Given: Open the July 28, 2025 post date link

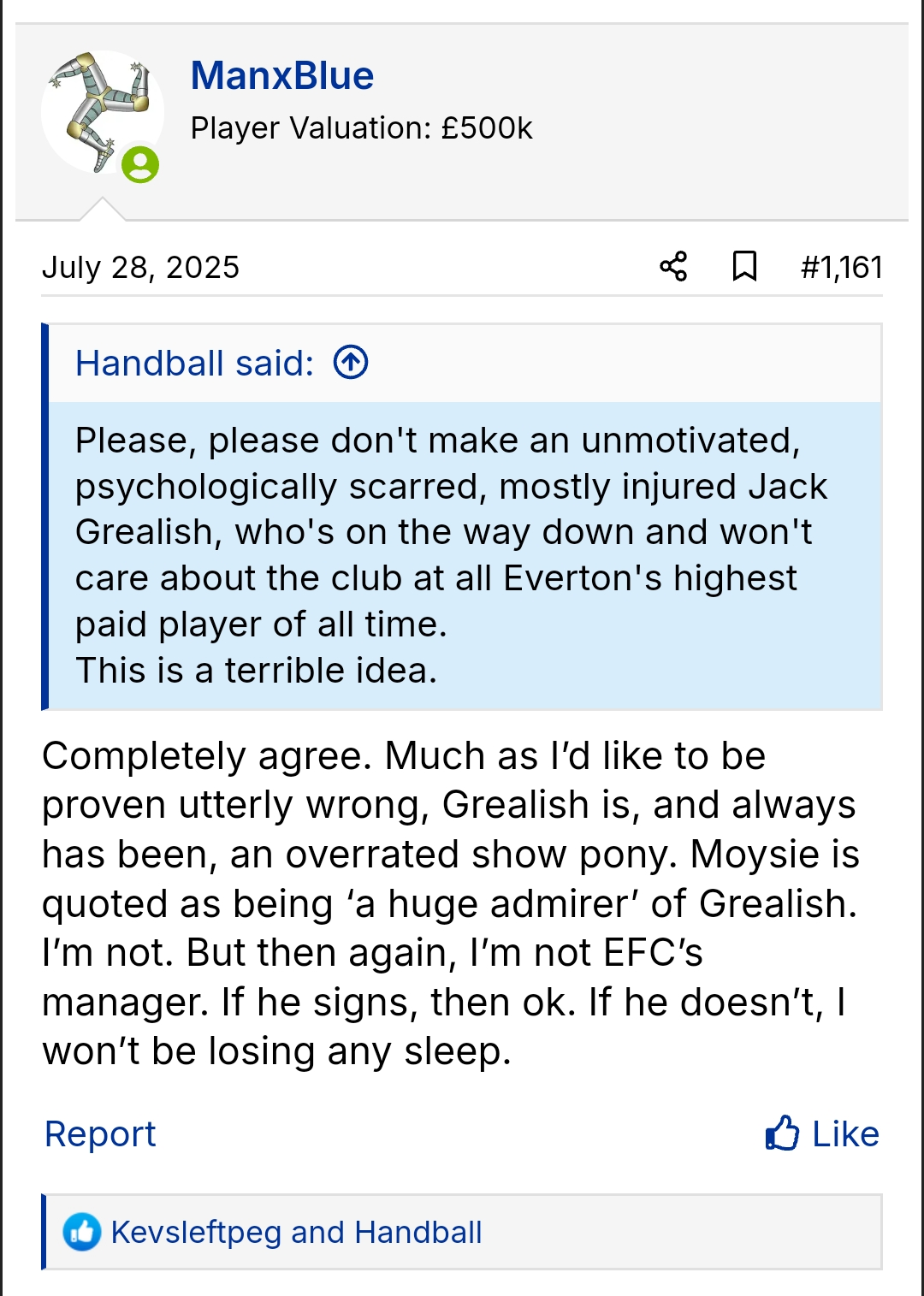Looking at the screenshot, I should pos(140,268).
